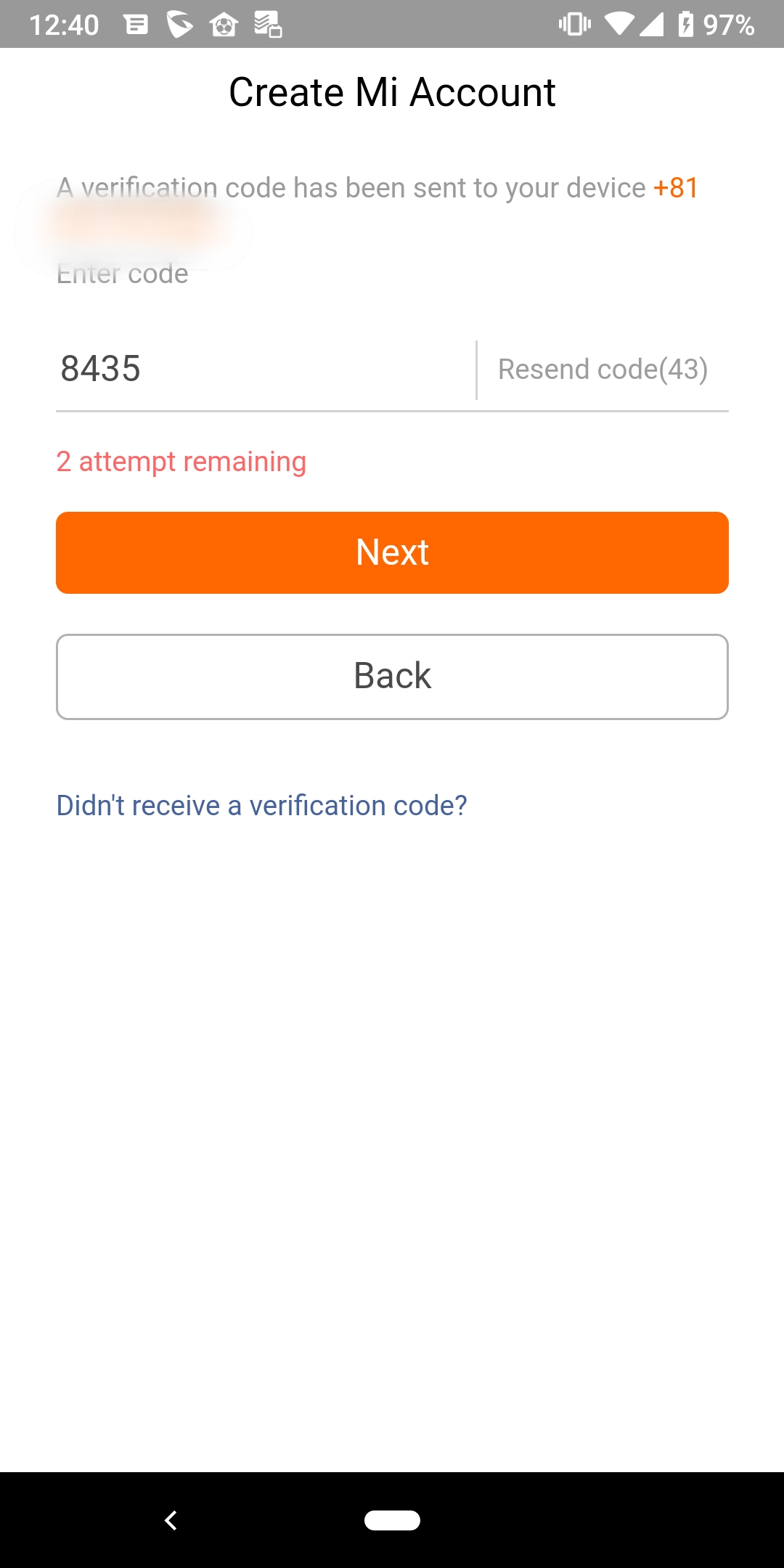The width and height of the screenshot is (784, 1568).
Task: Open "Didn't receive a verification code?" link
Action: pos(262,806)
